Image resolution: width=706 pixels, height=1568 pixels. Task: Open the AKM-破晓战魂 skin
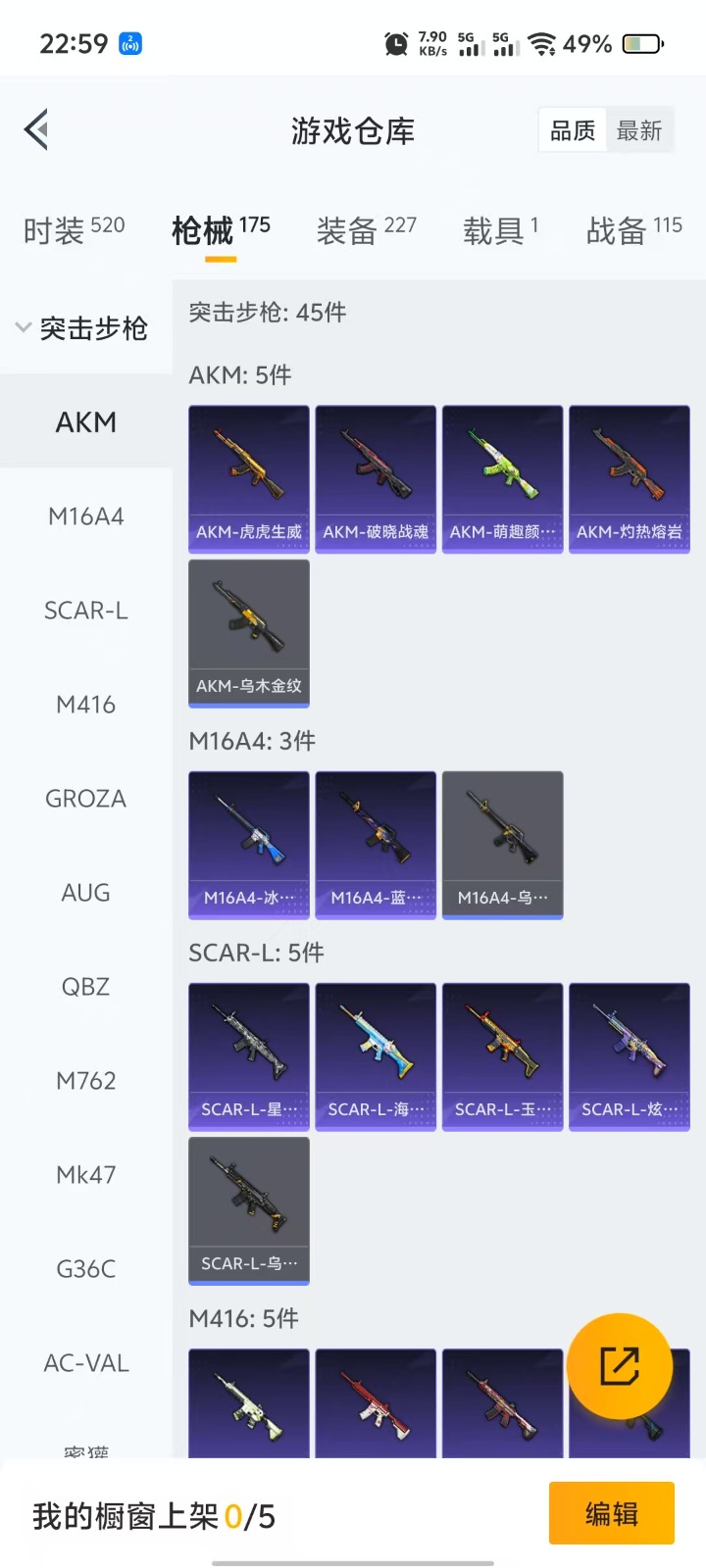376,479
